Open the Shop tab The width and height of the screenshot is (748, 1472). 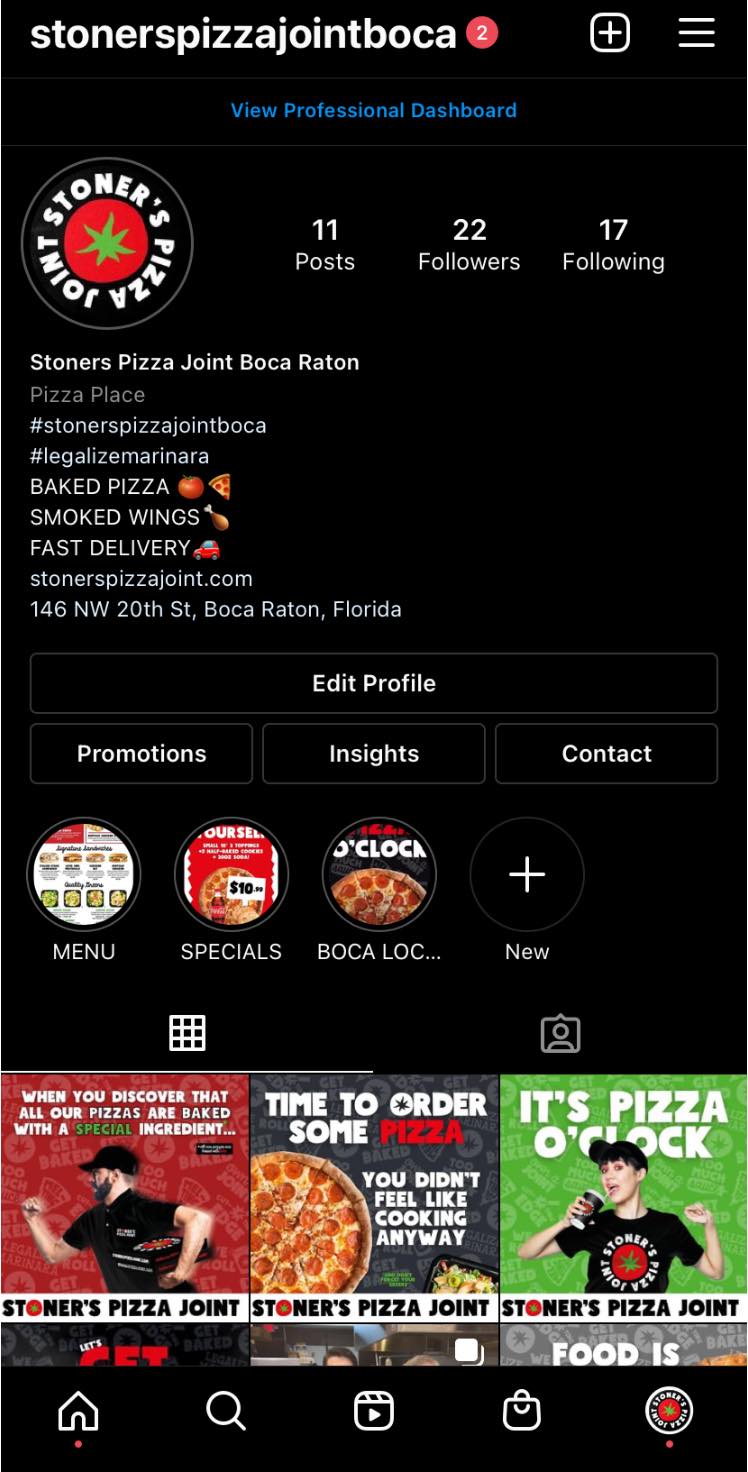[x=521, y=1411]
